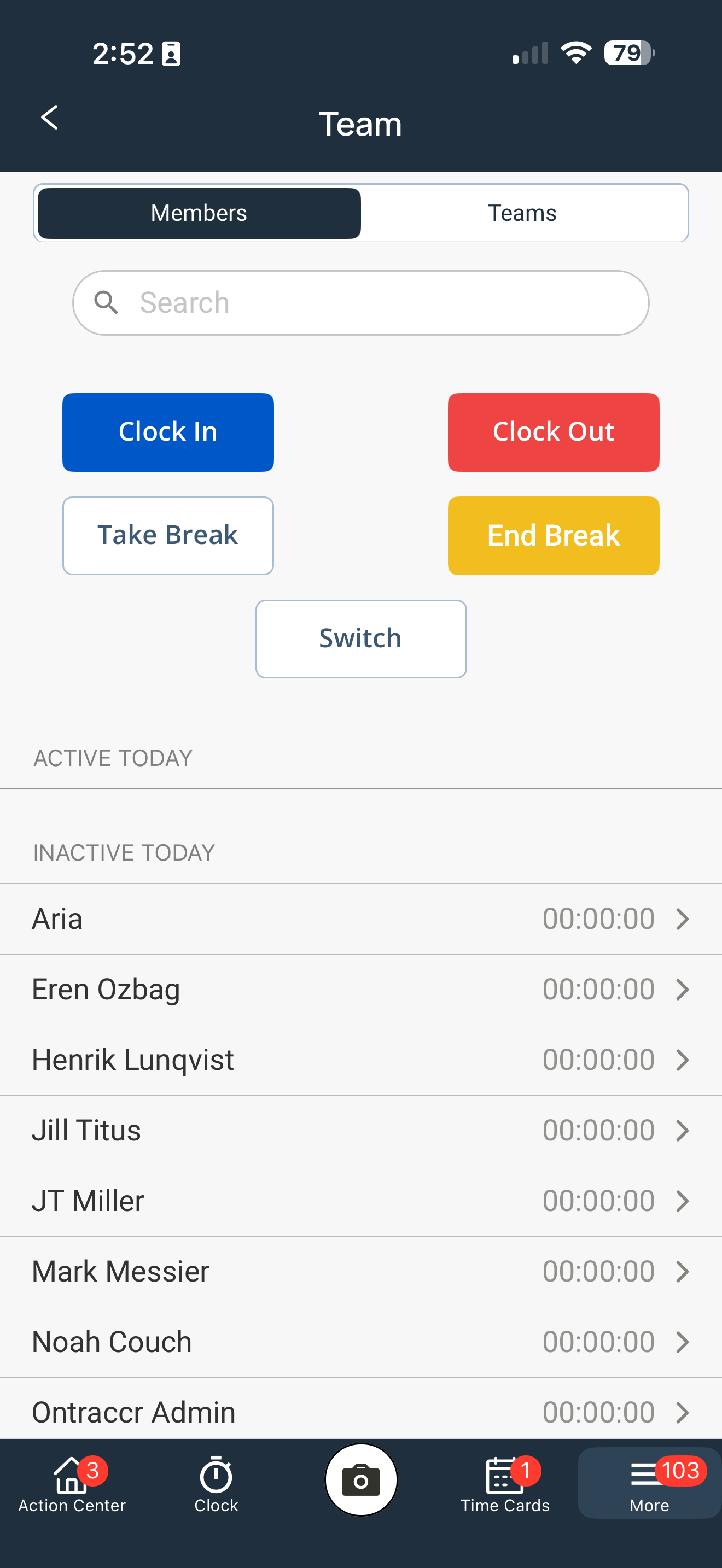
Task: Go back using the header arrow
Action: coord(50,118)
